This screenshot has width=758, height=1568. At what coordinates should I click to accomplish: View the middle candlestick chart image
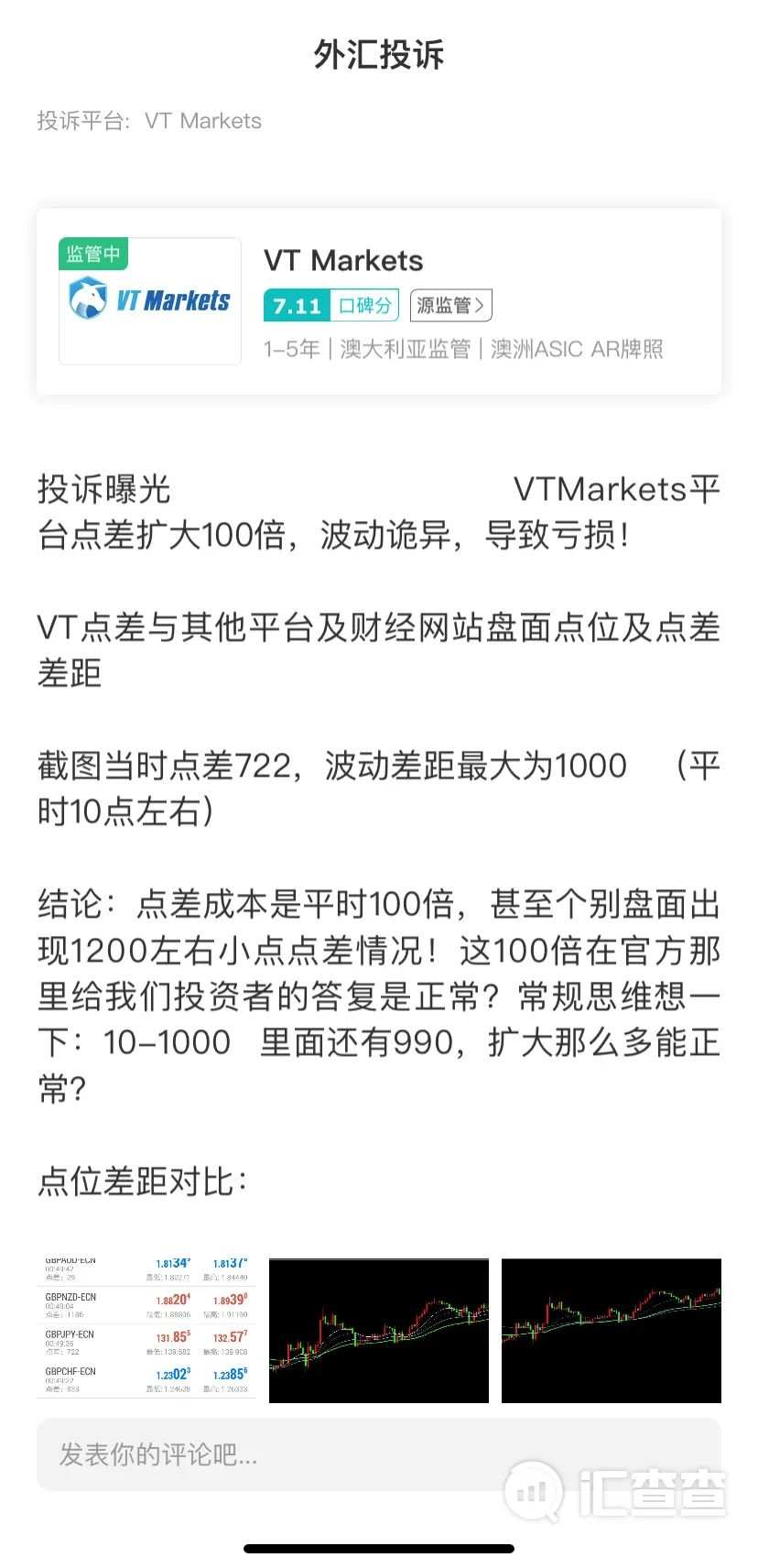tap(379, 1330)
